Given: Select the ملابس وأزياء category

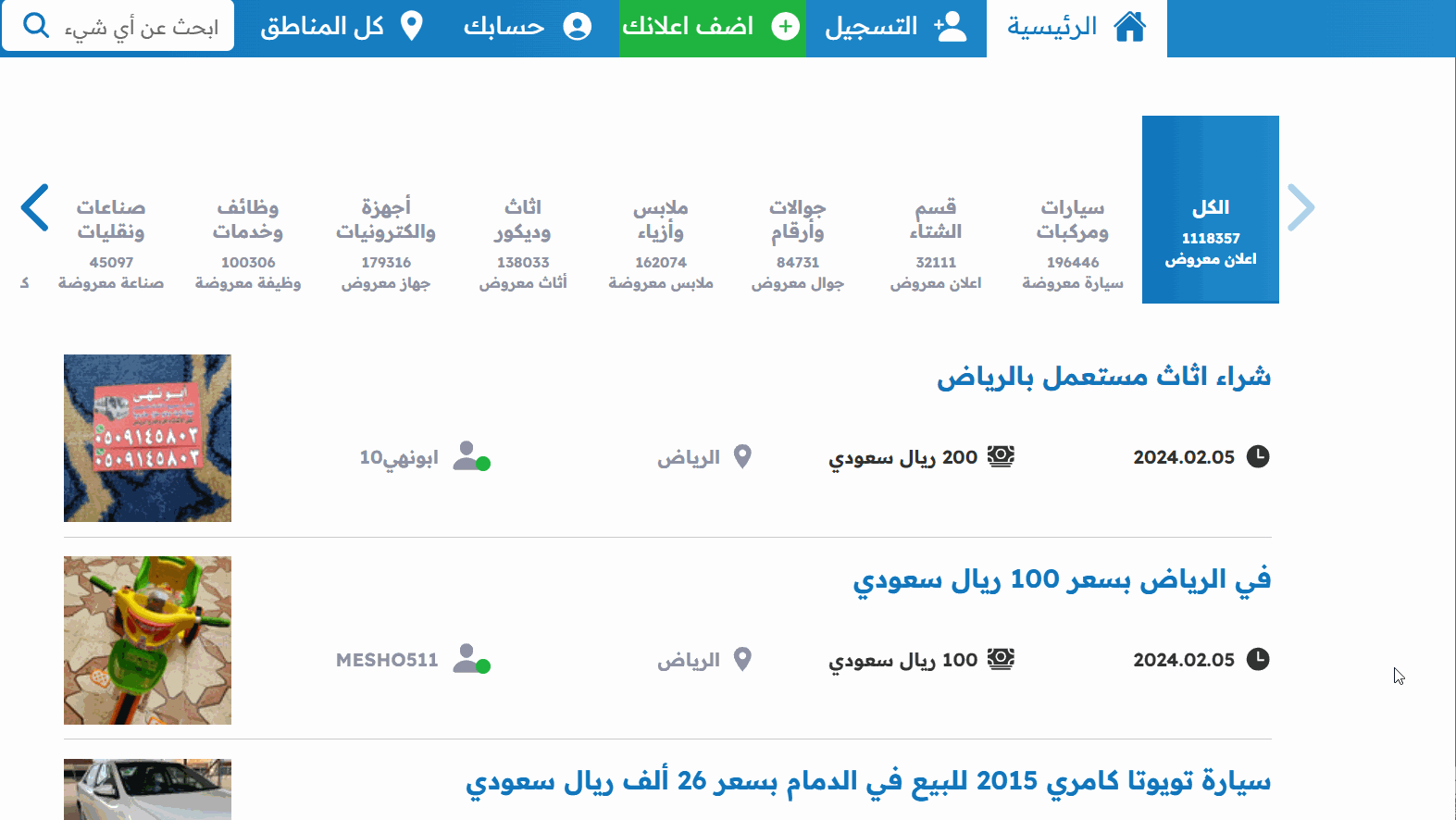Looking at the screenshot, I should pyautogui.click(x=660, y=220).
